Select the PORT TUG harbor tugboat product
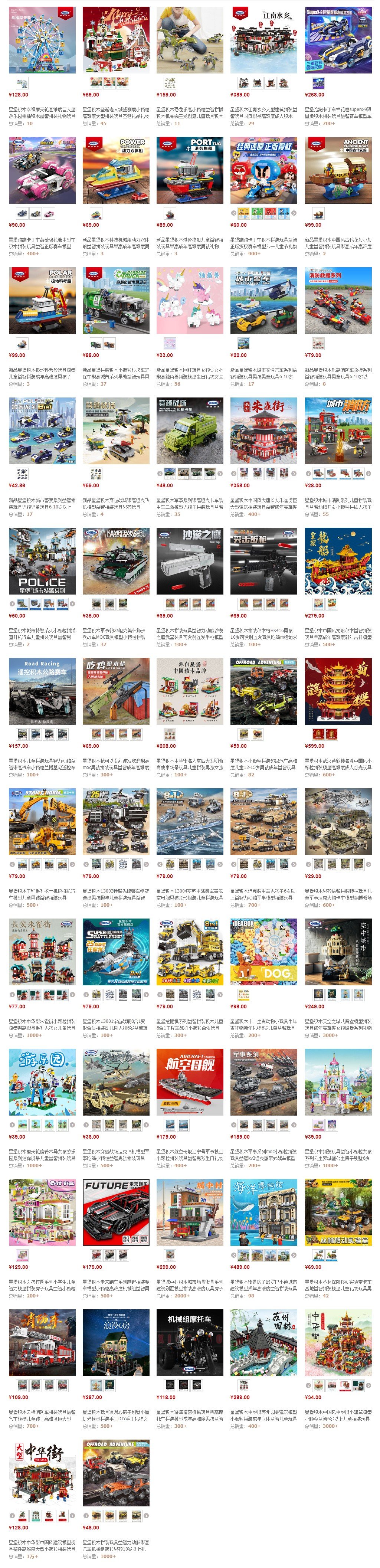Screen dimensions: 380x1568 pyautogui.click(x=190, y=170)
